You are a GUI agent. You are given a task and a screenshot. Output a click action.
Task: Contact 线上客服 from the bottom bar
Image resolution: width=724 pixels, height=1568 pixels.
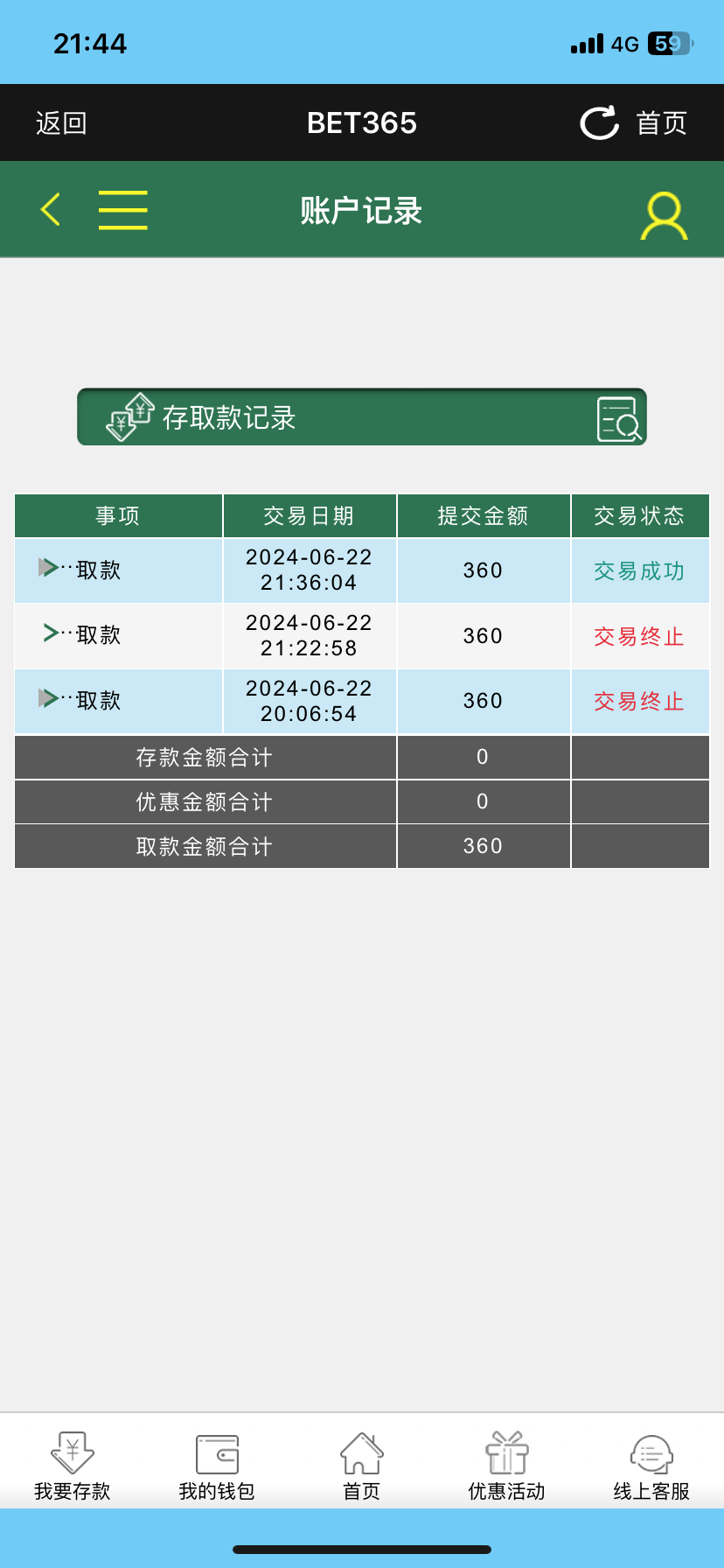[651, 1466]
